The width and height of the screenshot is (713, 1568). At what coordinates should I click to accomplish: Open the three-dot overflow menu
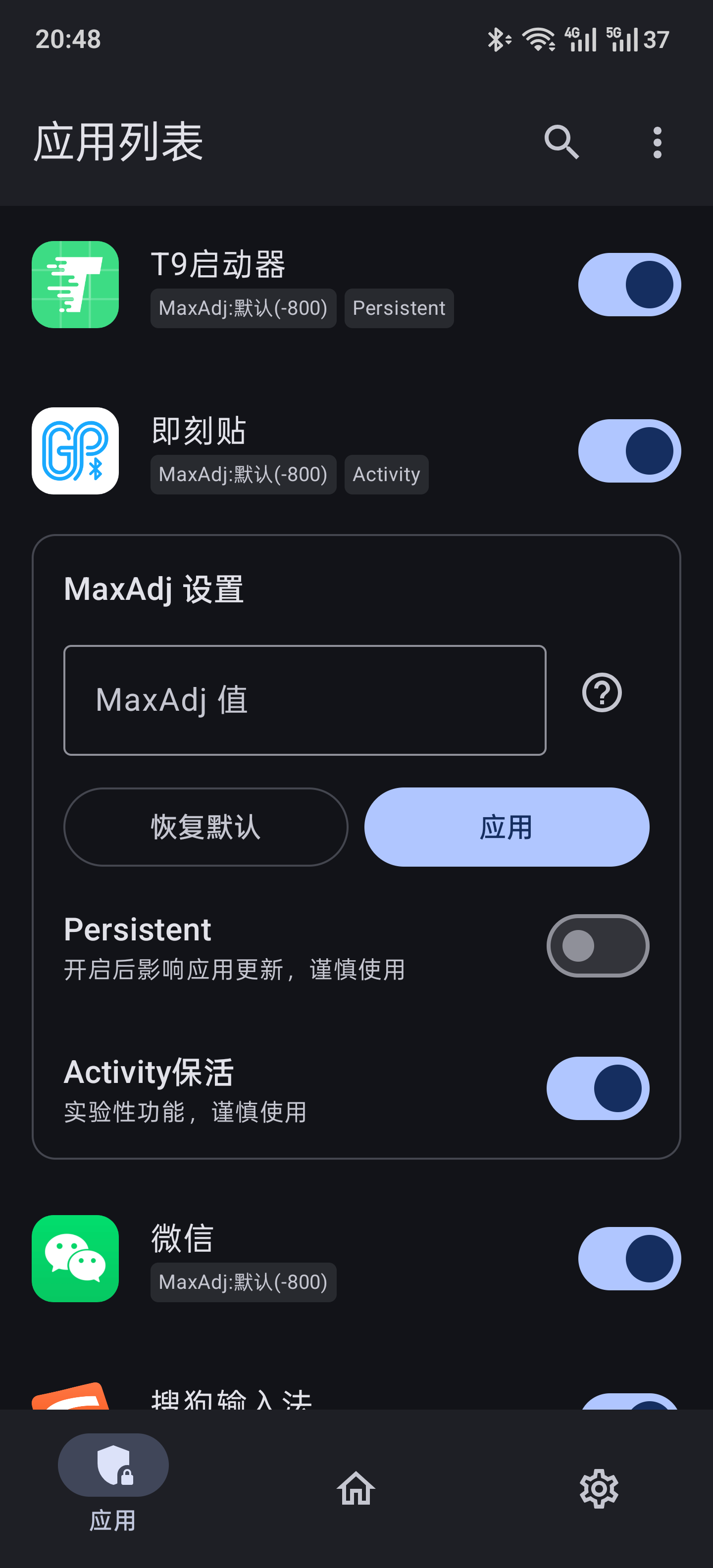pos(657,143)
